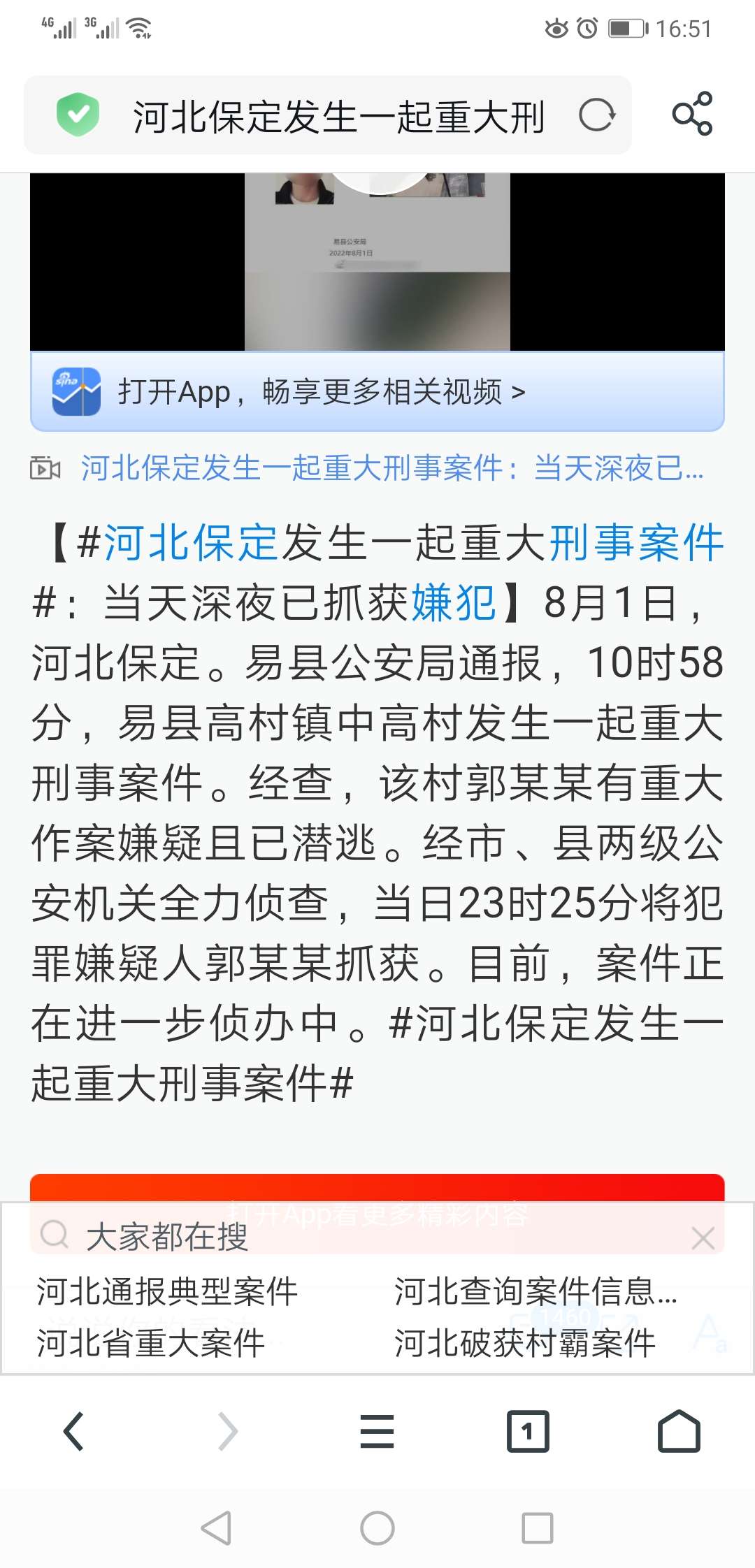Image resolution: width=755 pixels, height=1568 pixels.
Task: Share this page via share icon
Action: pyautogui.click(x=691, y=114)
